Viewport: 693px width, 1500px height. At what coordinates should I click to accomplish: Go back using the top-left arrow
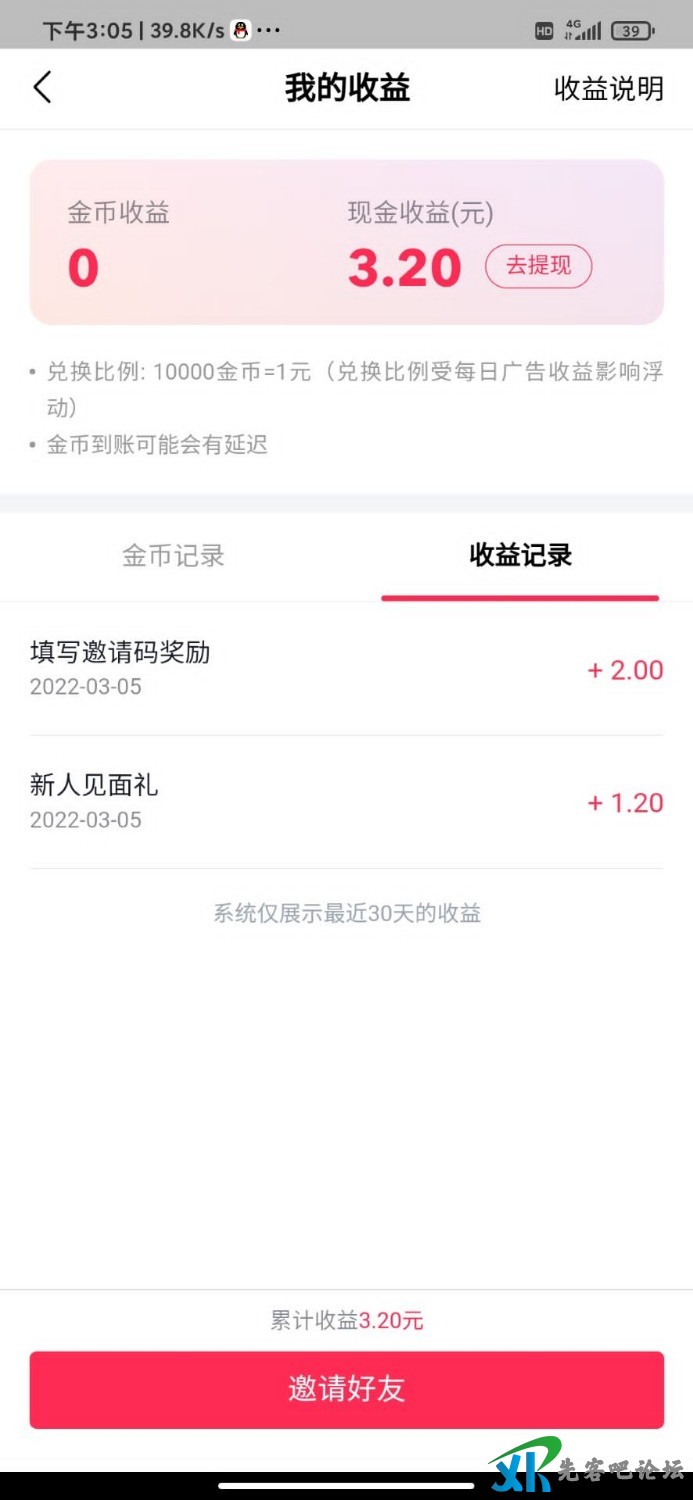coord(42,88)
